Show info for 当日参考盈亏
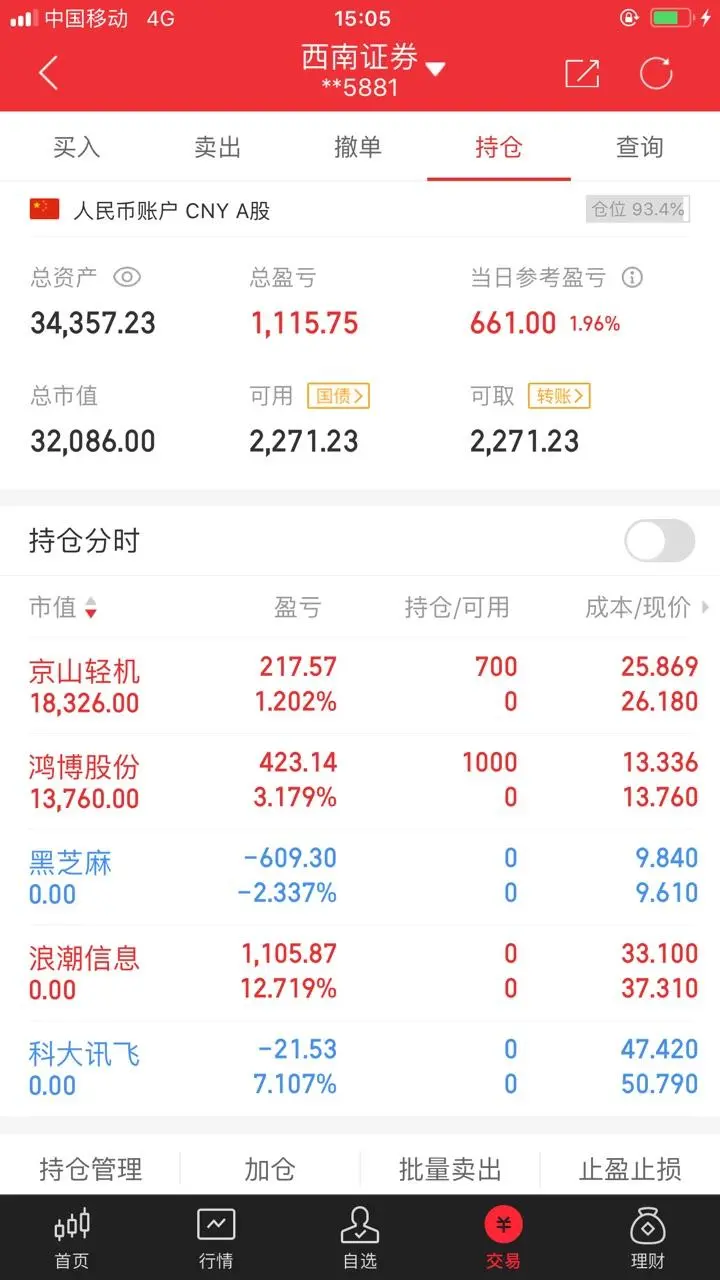Viewport: 720px width, 1280px height. tap(632, 277)
